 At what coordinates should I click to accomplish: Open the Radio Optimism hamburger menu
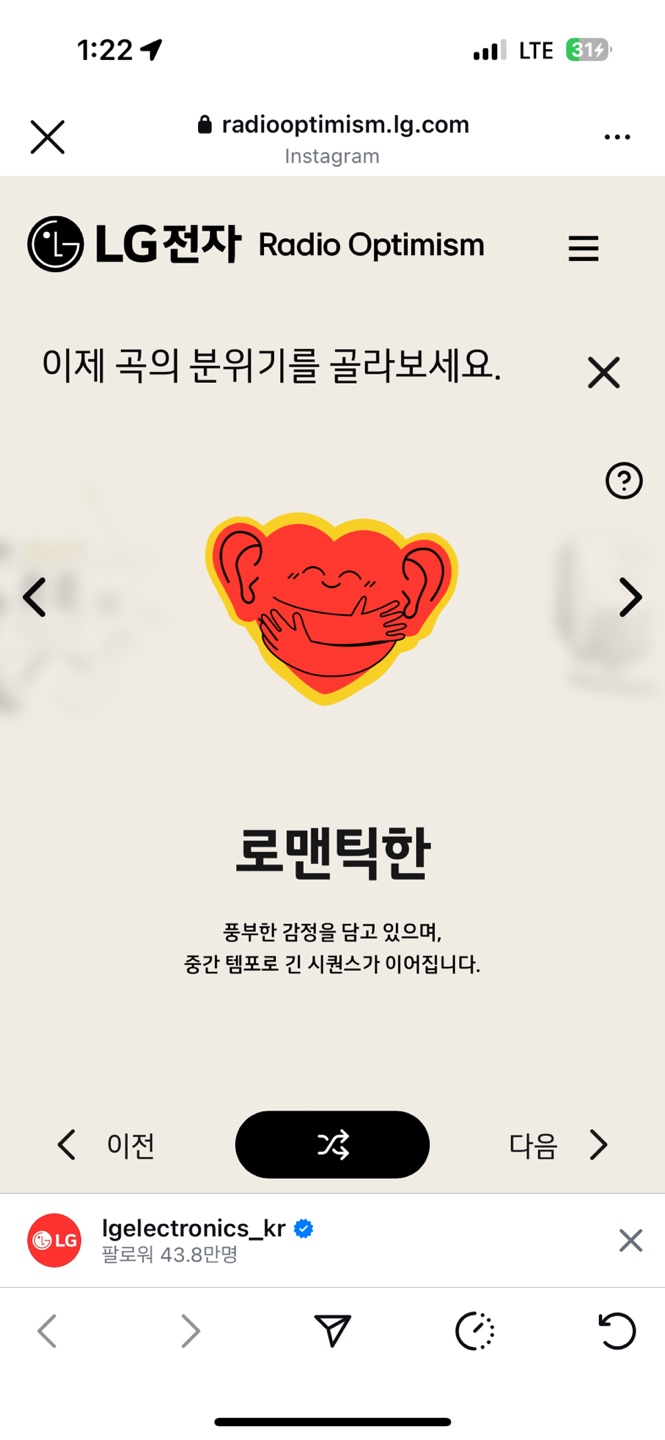[x=583, y=248]
